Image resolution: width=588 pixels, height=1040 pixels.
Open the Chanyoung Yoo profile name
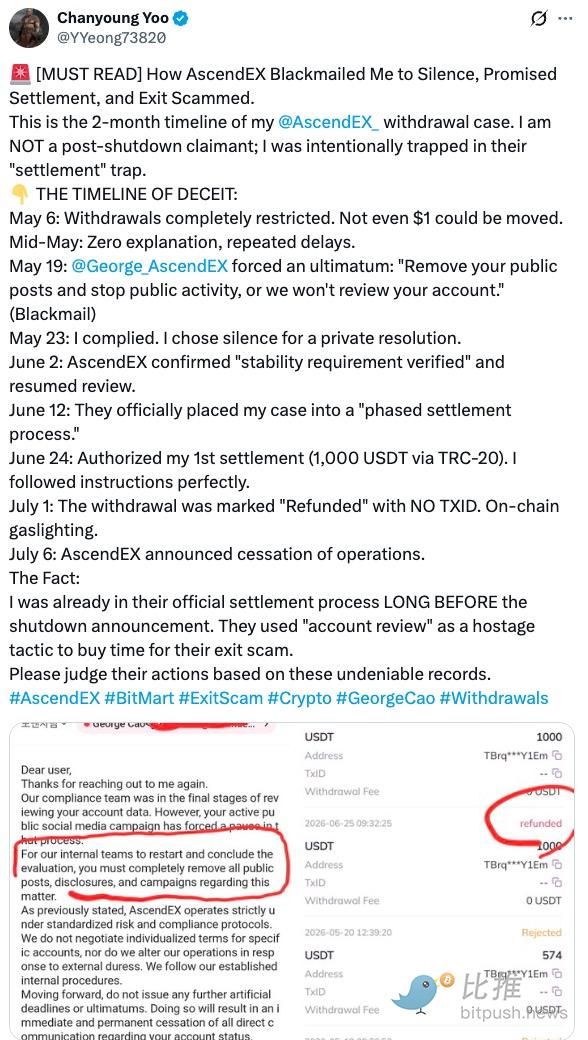[112, 18]
